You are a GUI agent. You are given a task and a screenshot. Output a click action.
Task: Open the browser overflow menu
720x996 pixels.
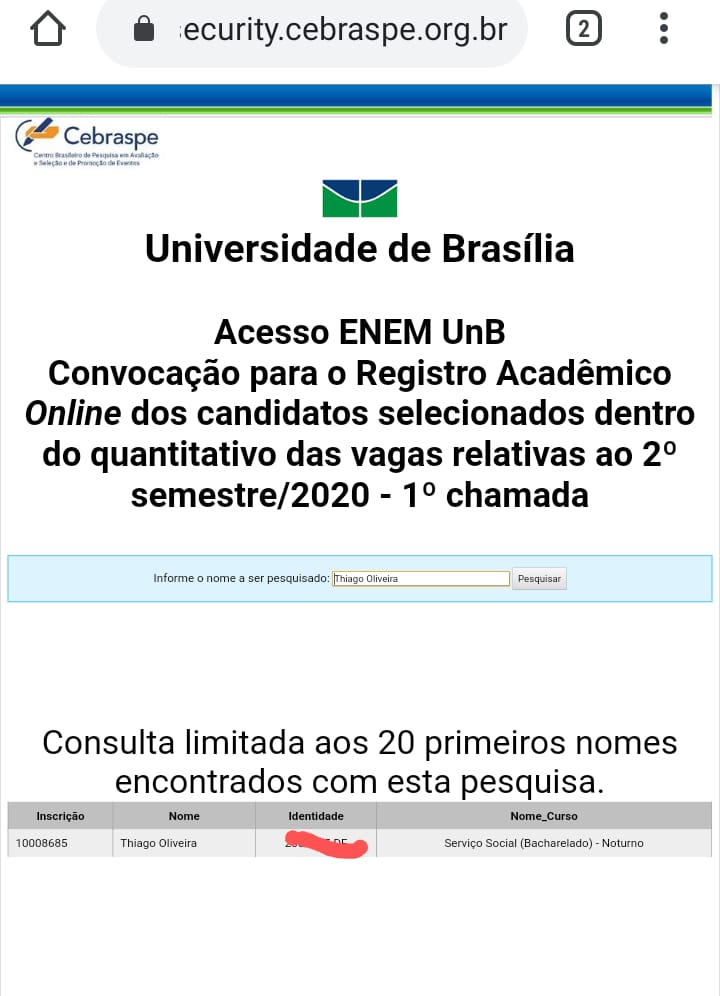click(x=664, y=29)
